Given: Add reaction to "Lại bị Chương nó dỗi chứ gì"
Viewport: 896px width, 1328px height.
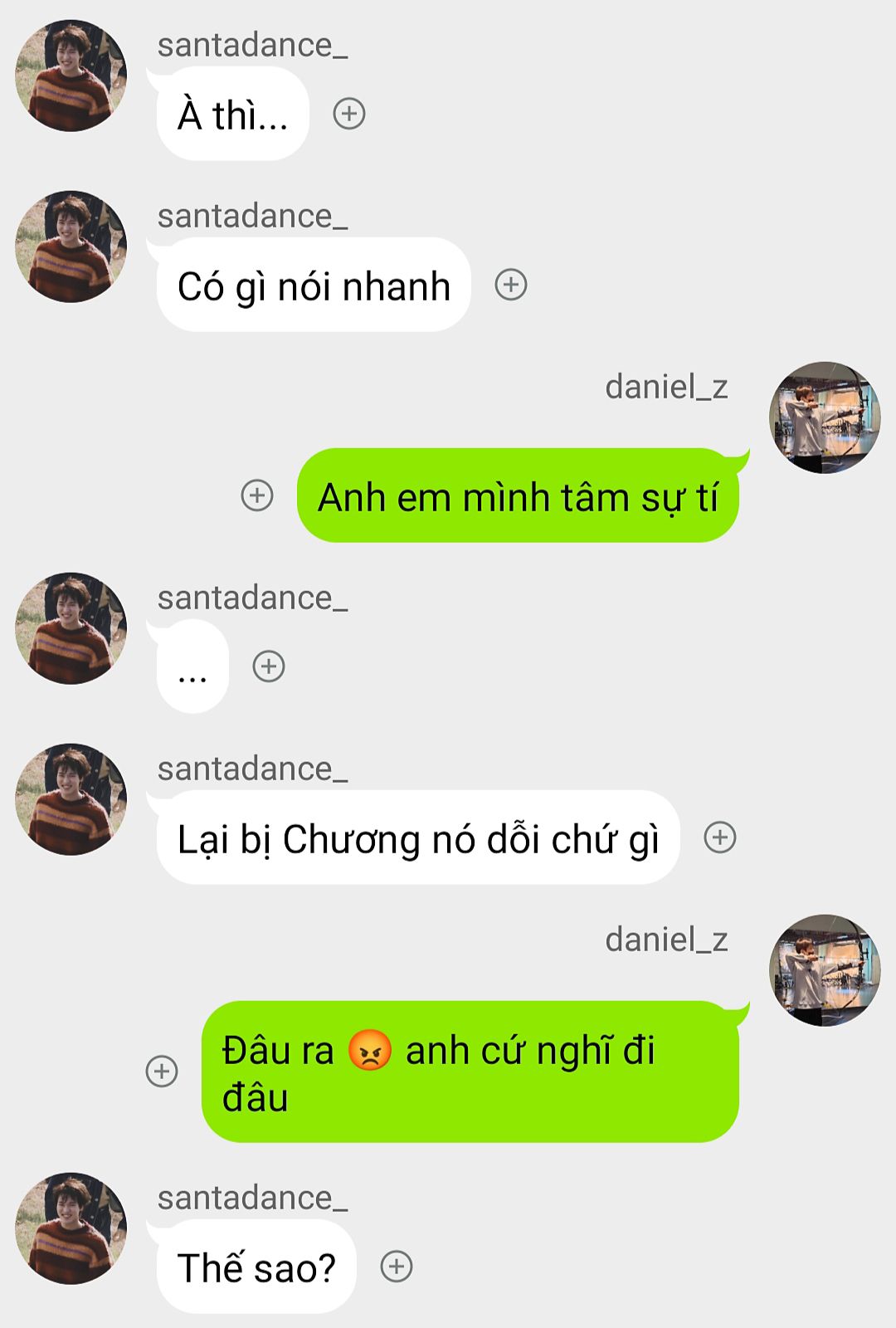Looking at the screenshot, I should (x=720, y=837).
